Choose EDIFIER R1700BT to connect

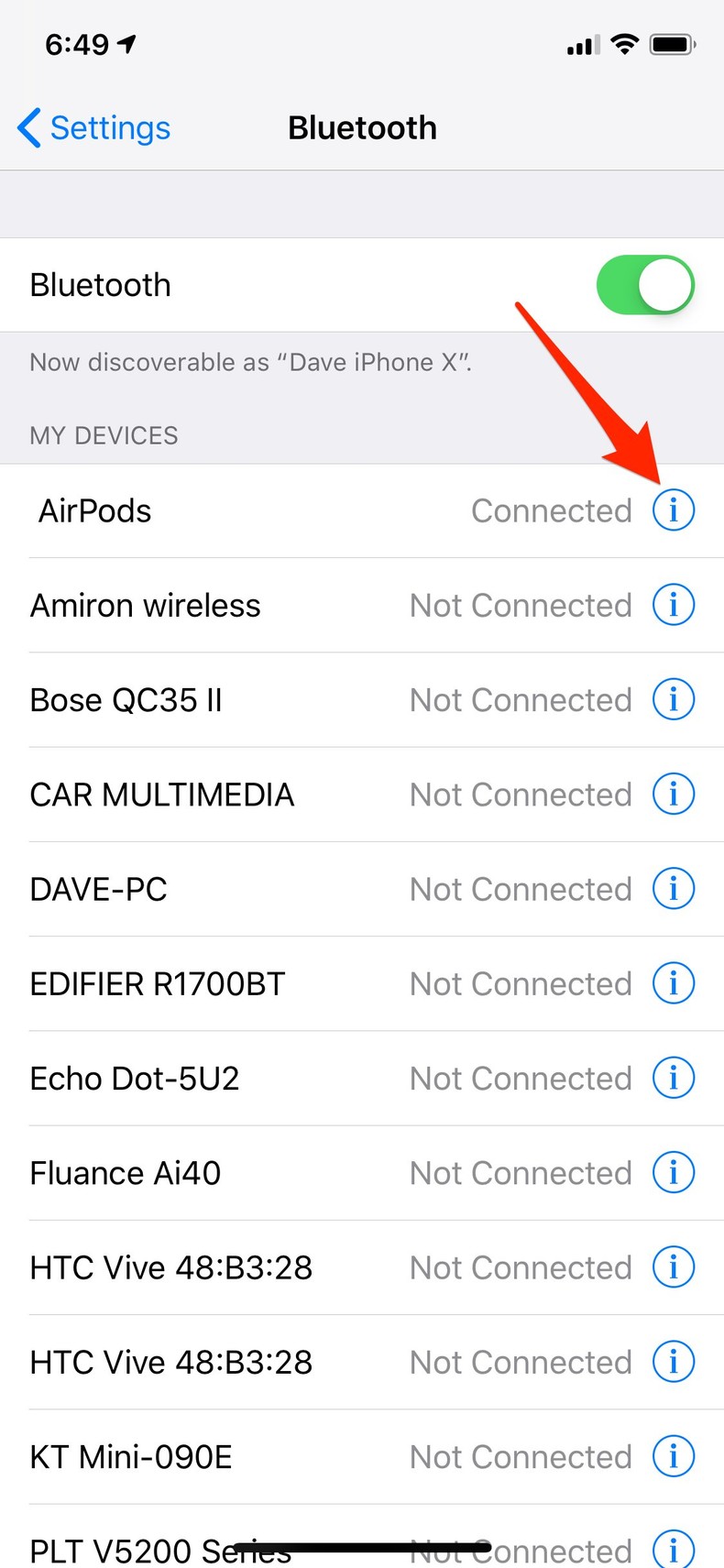(x=158, y=984)
